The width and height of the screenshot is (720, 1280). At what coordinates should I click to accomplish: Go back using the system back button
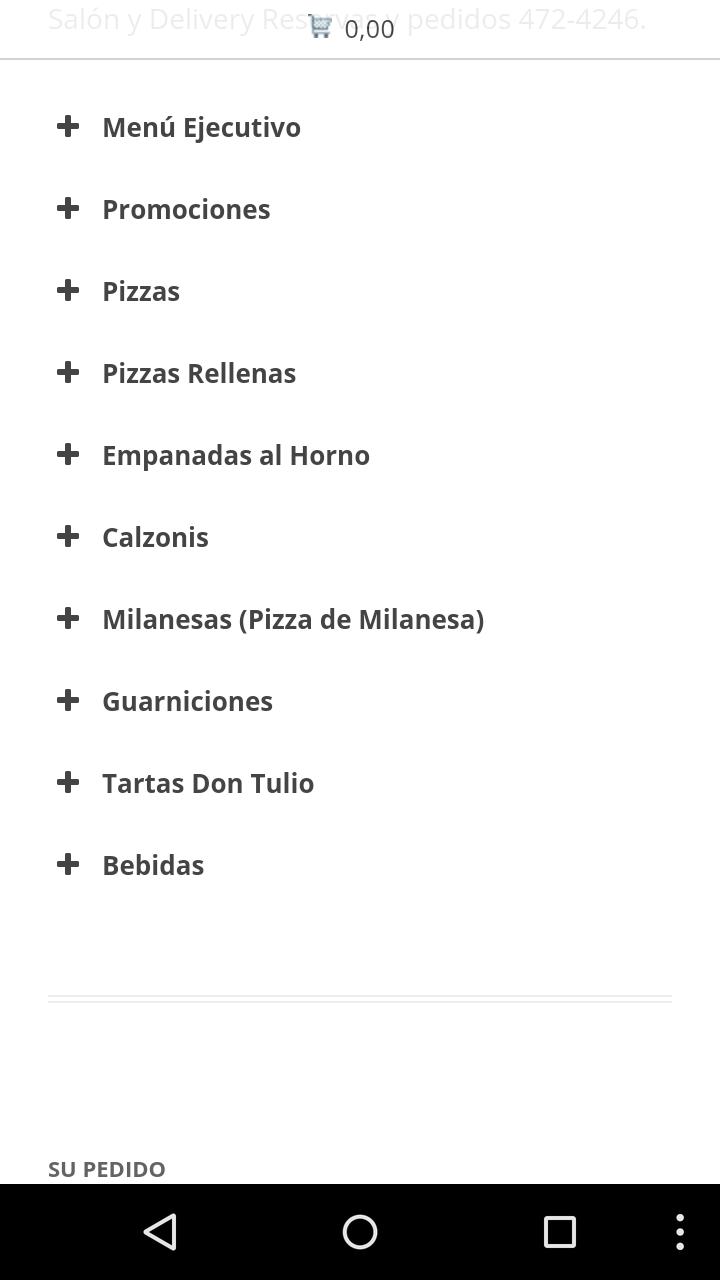click(160, 1232)
